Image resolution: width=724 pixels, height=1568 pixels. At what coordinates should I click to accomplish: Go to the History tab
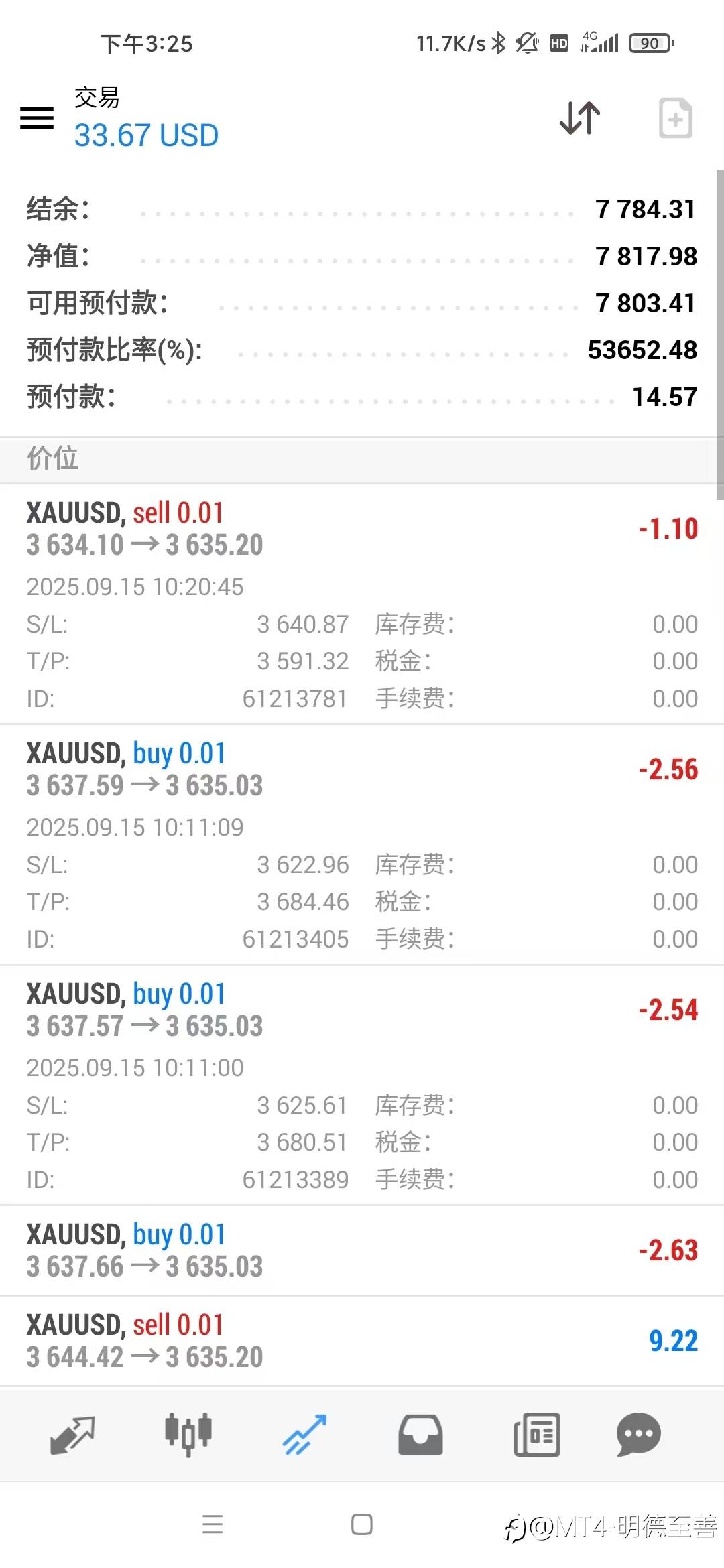(x=420, y=1435)
